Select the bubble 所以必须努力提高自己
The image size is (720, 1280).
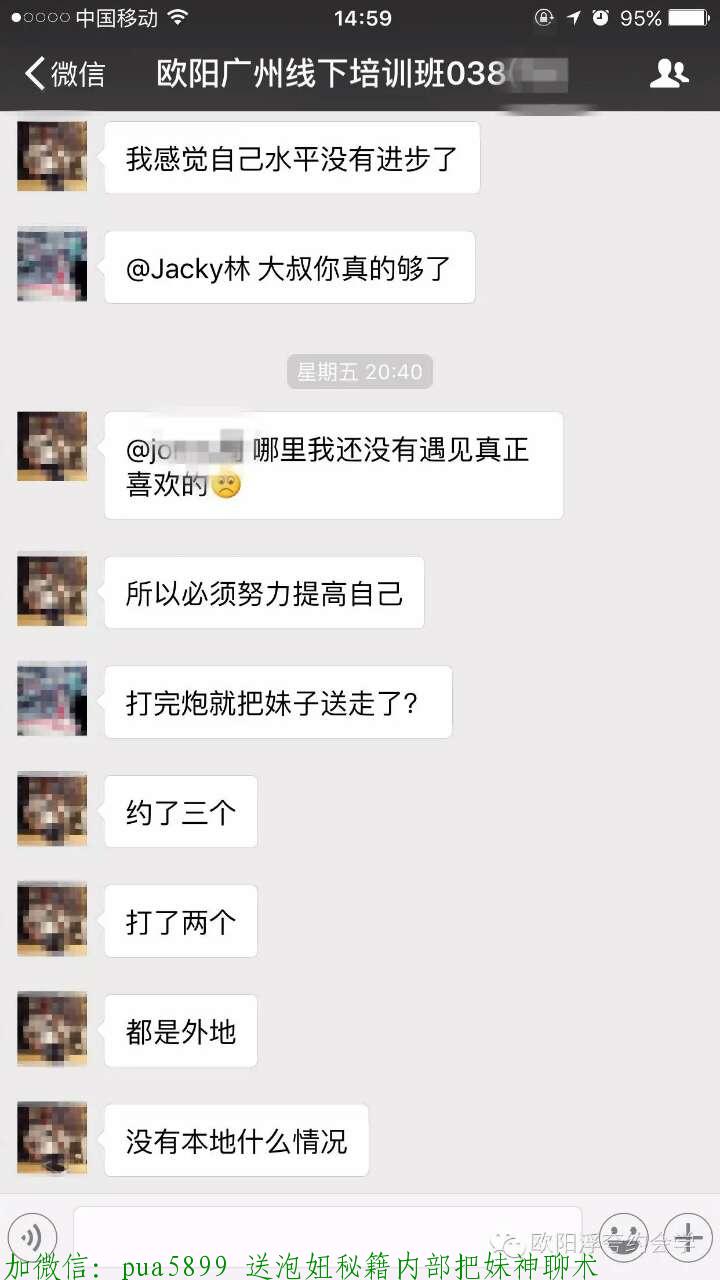(x=263, y=592)
